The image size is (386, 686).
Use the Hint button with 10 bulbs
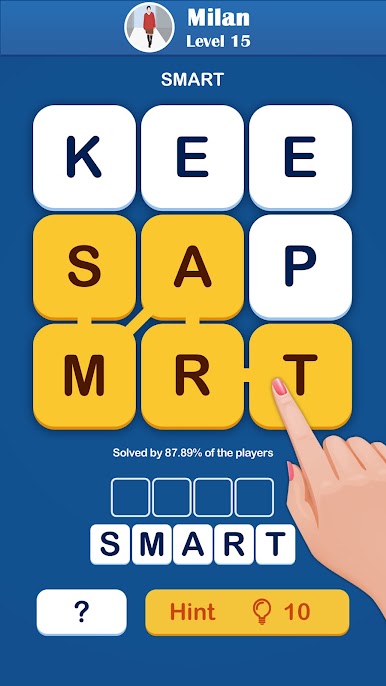tap(247, 612)
